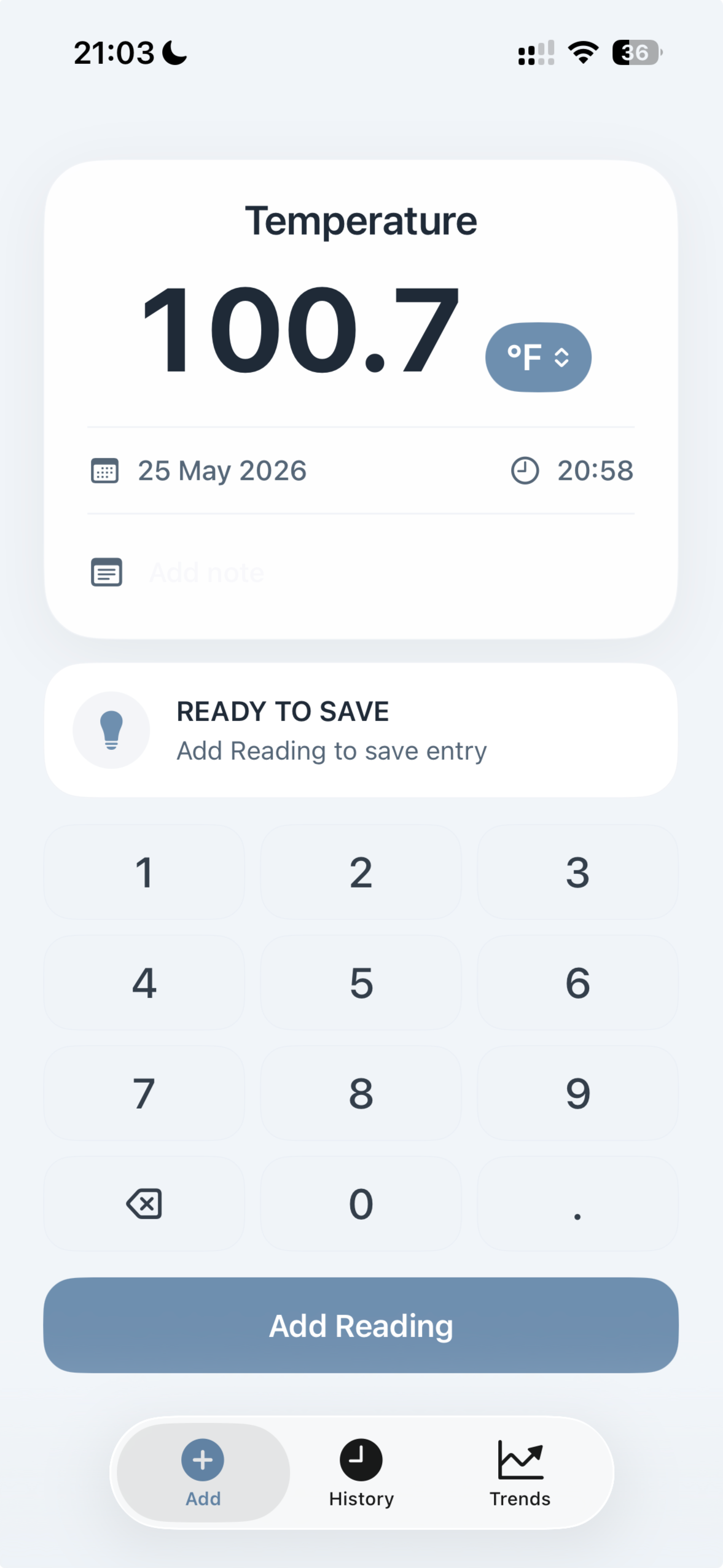
Task: Tap the Add note field
Action: [x=361, y=572]
